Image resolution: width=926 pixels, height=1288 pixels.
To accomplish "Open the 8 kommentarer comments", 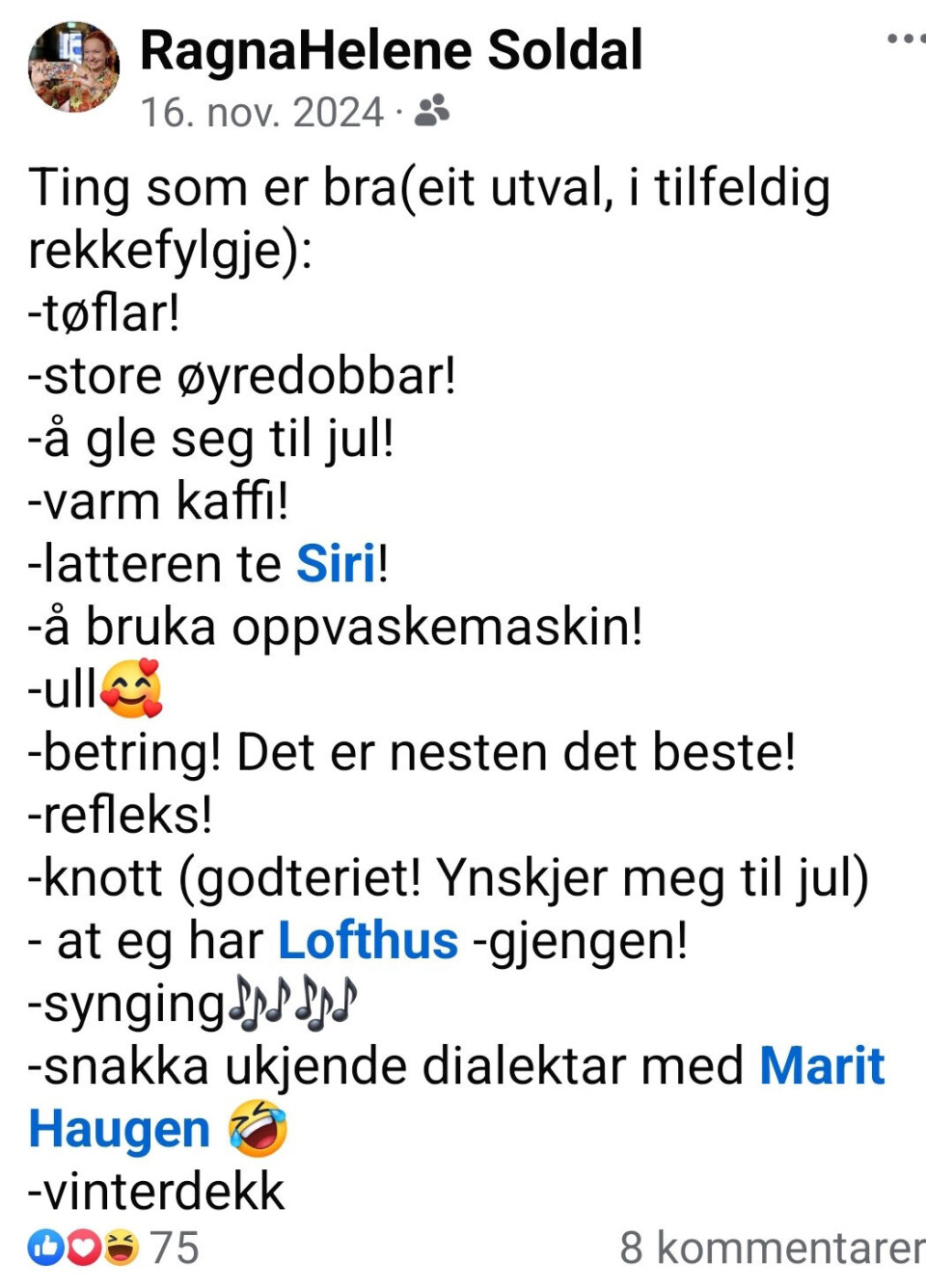I will pyautogui.click(x=771, y=1248).
